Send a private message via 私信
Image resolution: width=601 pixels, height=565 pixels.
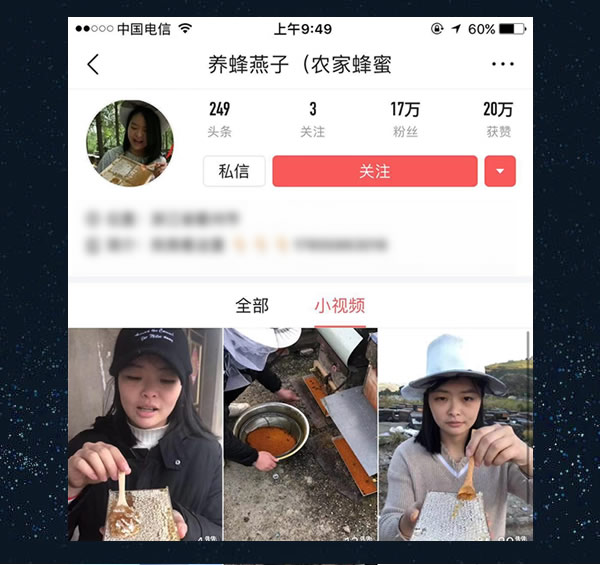tap(234, 171)
